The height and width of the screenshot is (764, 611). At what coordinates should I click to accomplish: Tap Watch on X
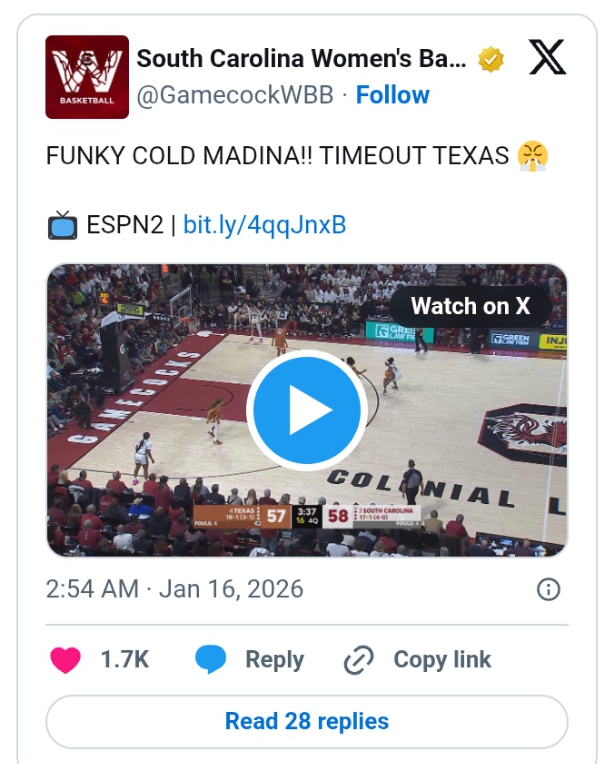coord(470,306)
